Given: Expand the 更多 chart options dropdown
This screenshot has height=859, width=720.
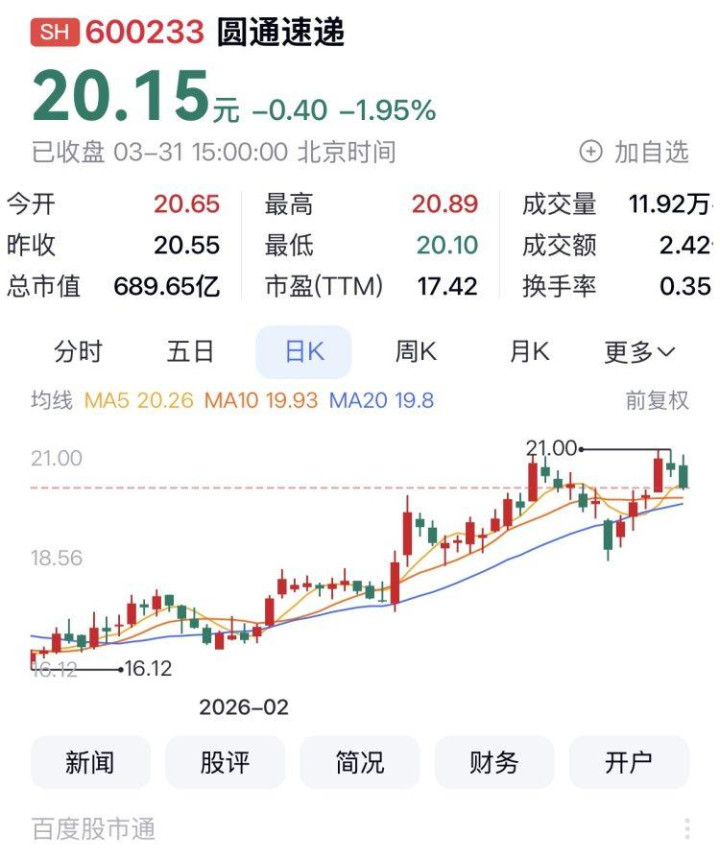Looking at the screenshot, I should click(640, 352).
